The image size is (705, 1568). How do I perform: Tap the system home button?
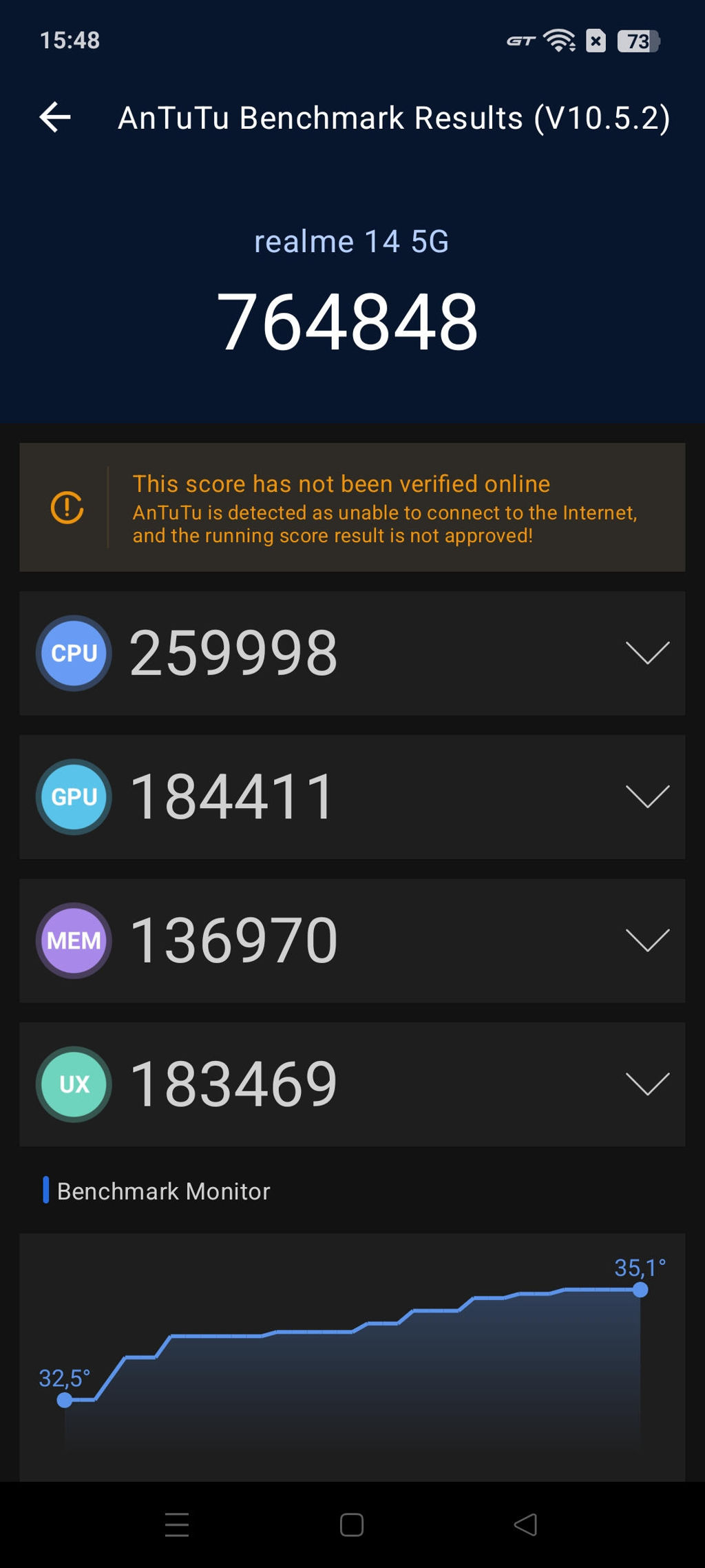tap(352, 1525)
